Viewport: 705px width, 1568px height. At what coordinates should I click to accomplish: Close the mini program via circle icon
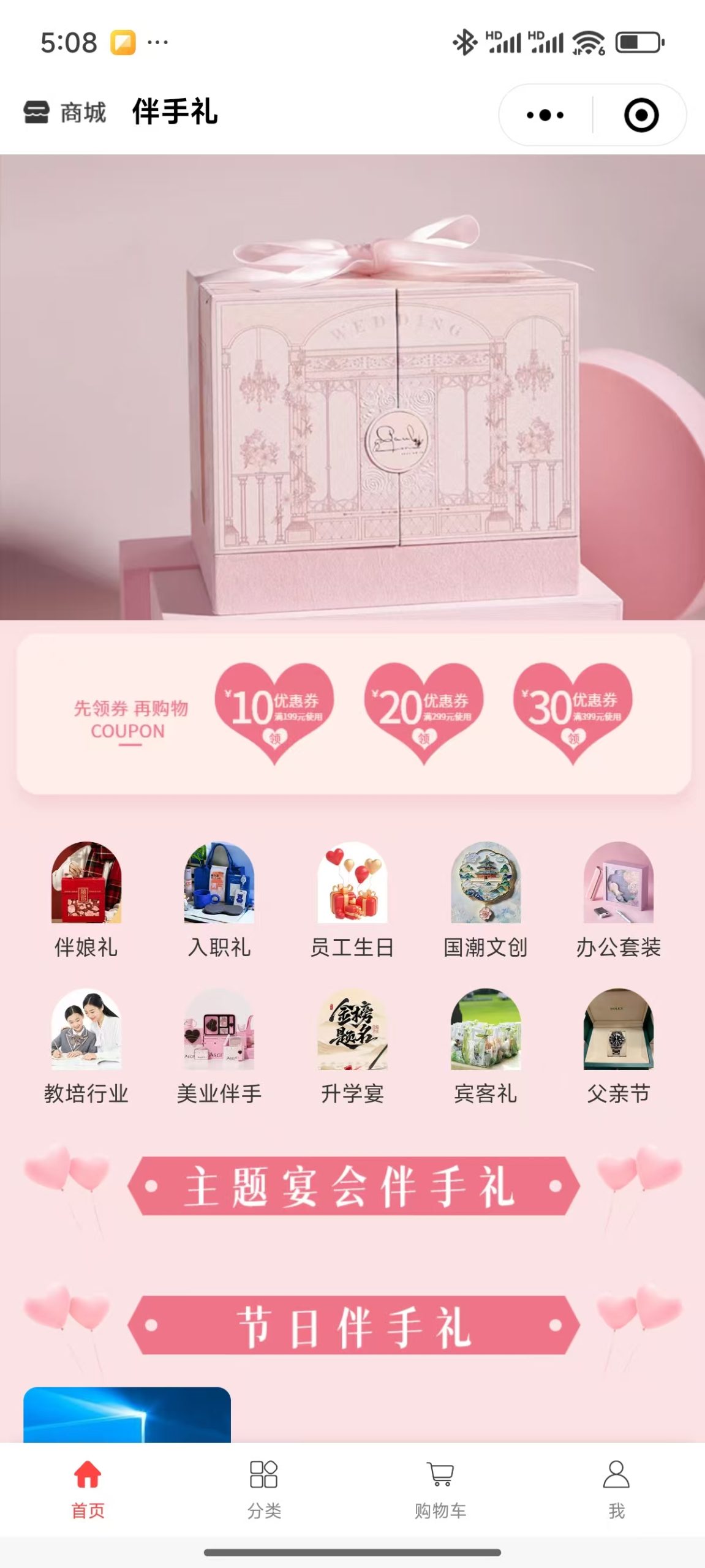coord(641,115)
